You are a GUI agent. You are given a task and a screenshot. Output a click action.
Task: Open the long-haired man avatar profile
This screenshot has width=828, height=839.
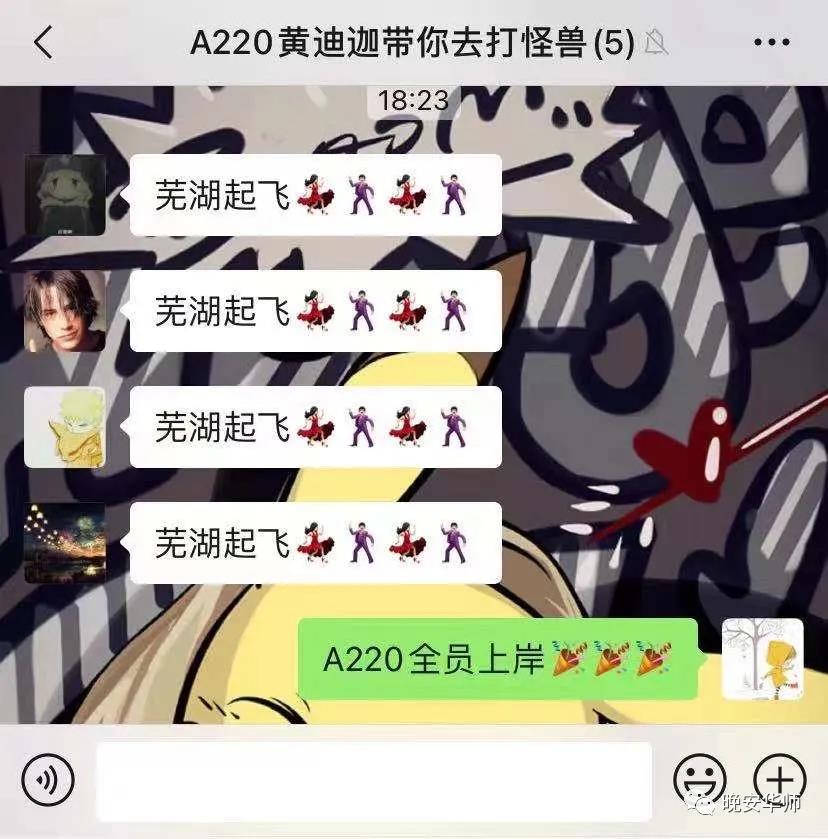click(x=65, y=311)
